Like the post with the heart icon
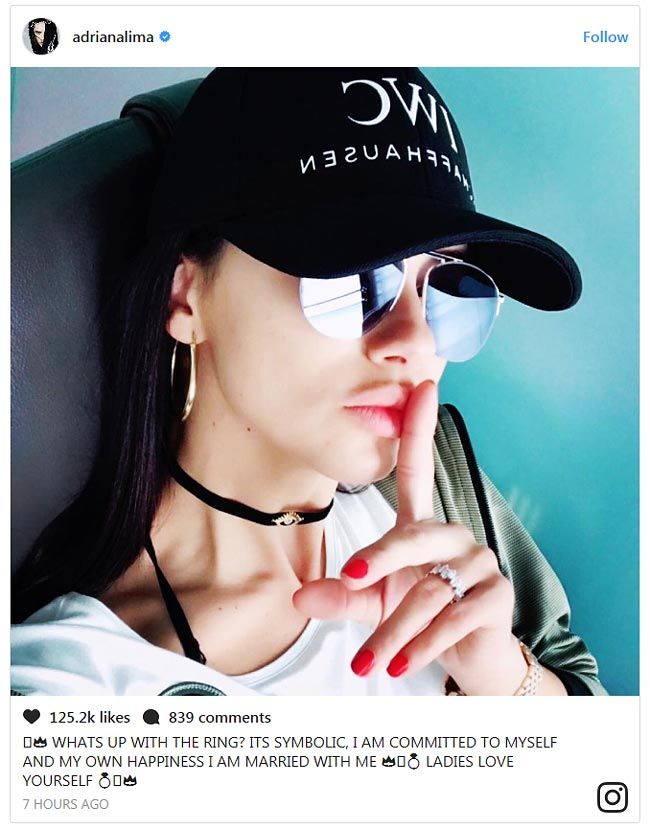650x829 pixels. [x=32, y=717]
